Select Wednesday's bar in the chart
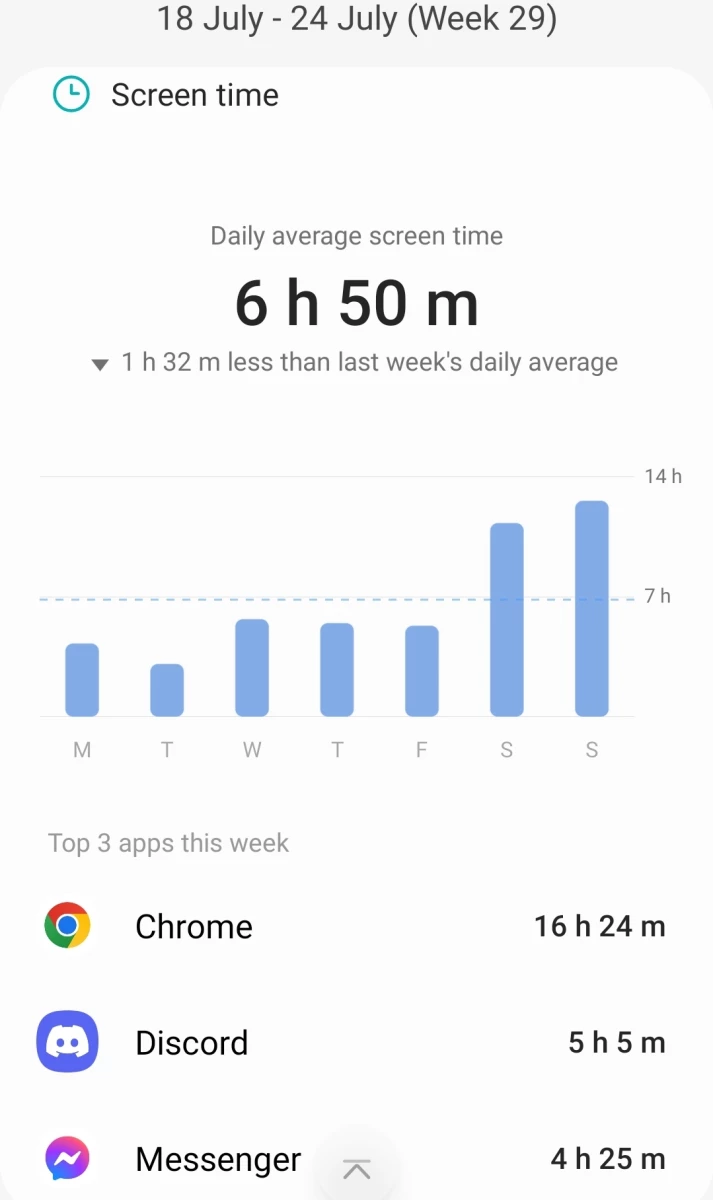Screen dimensions: 713x1200 pos(252,668)
